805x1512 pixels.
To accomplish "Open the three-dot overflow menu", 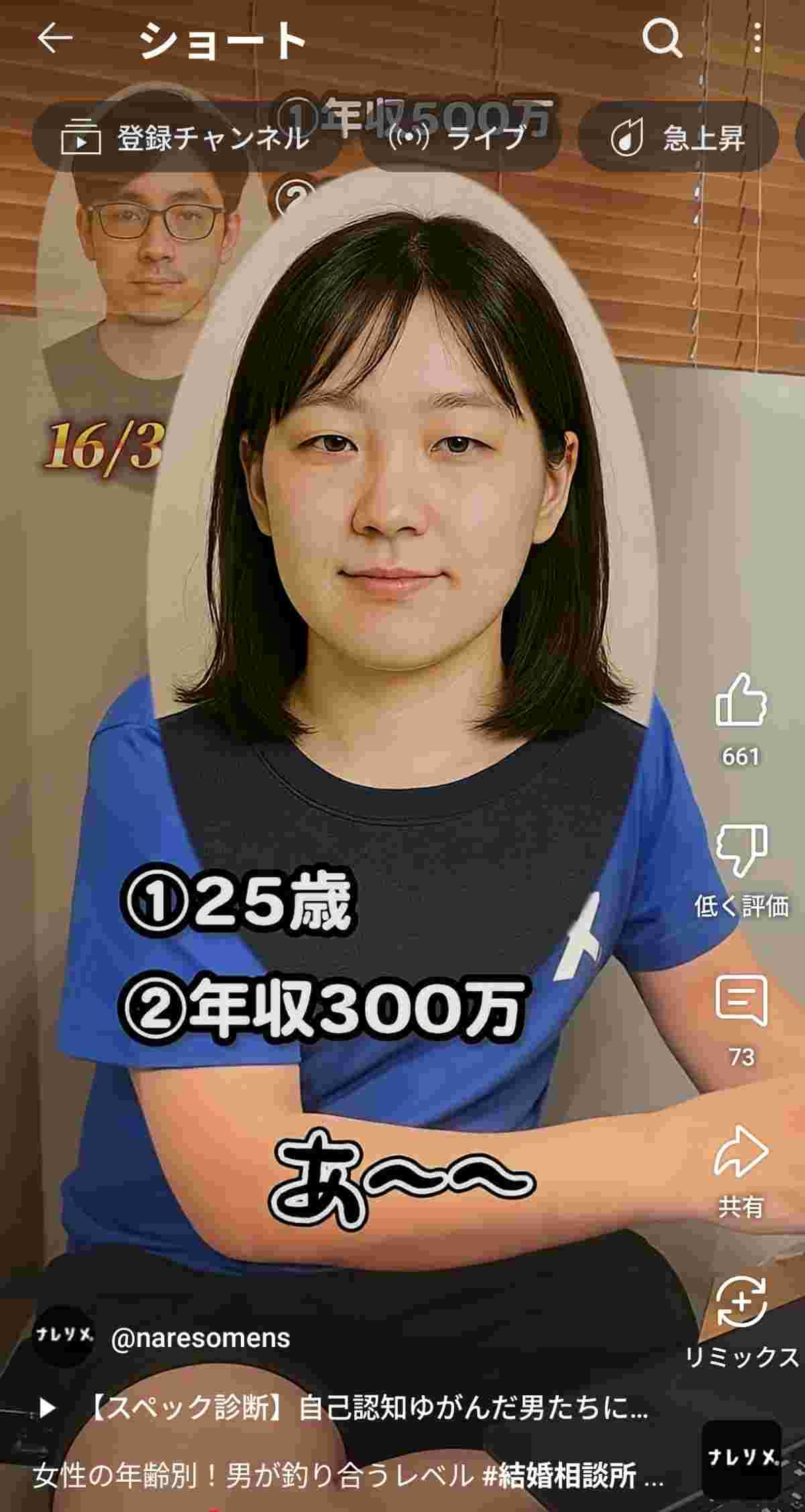I will tap(757, 39).
